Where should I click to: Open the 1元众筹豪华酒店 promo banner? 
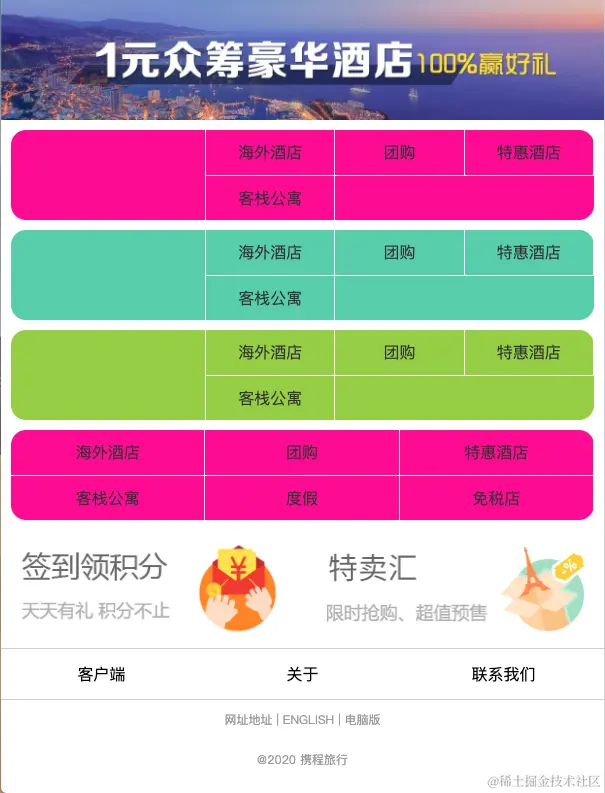[x=302, y=60]
